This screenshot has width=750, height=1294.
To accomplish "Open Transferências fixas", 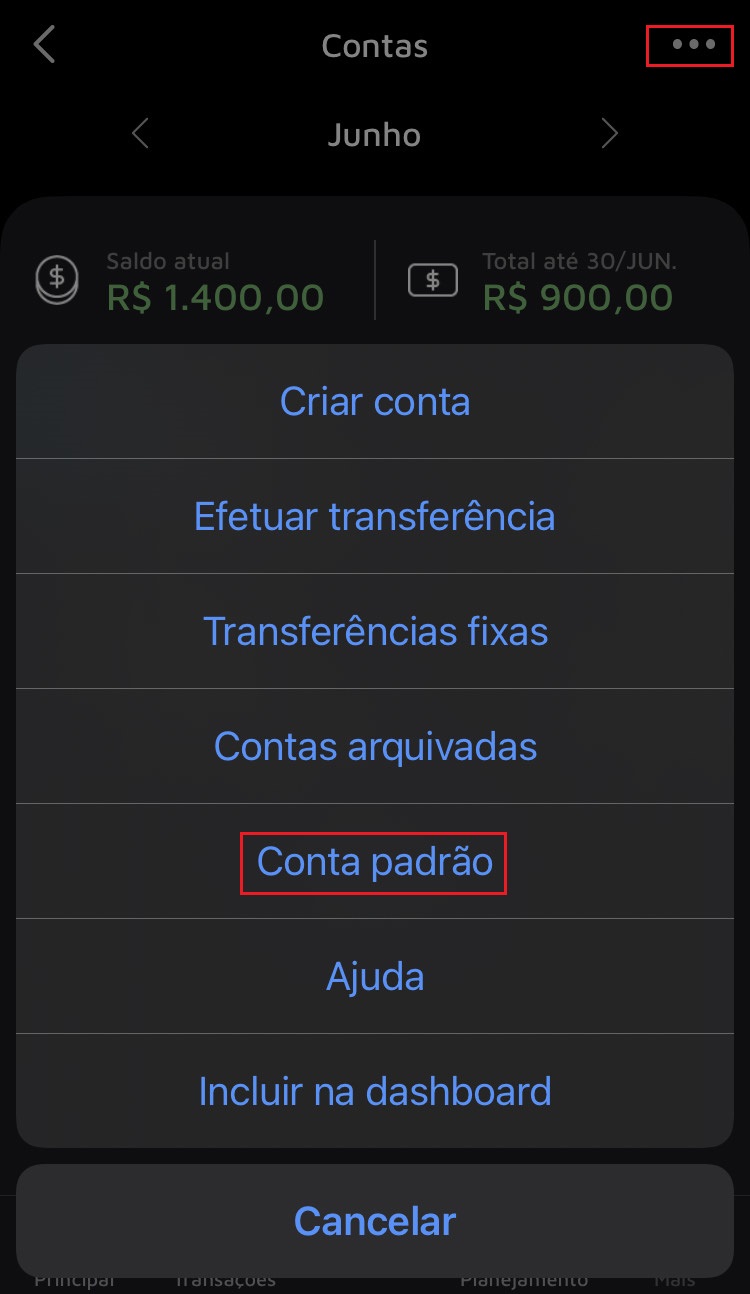I will 375,632.
